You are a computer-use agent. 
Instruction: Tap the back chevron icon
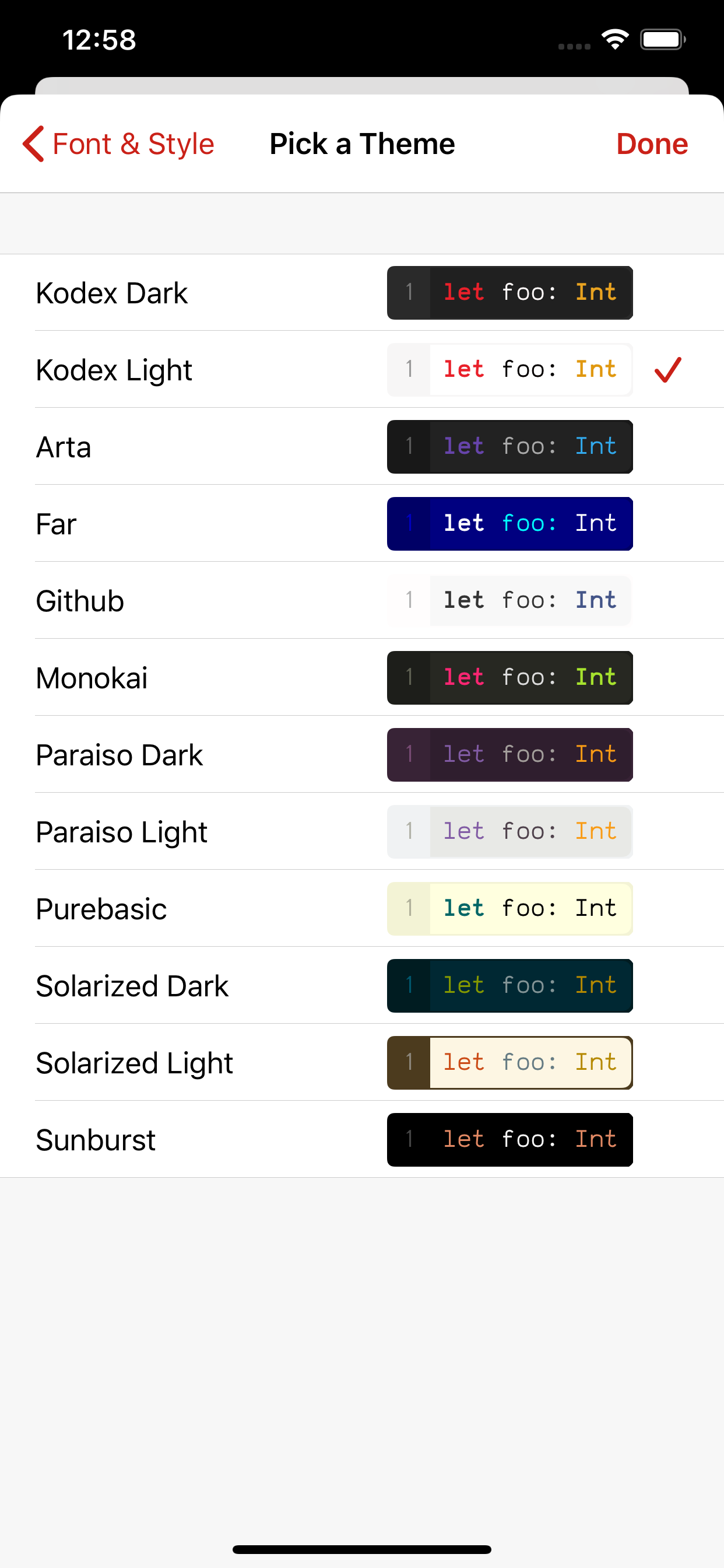coord(34,144)
